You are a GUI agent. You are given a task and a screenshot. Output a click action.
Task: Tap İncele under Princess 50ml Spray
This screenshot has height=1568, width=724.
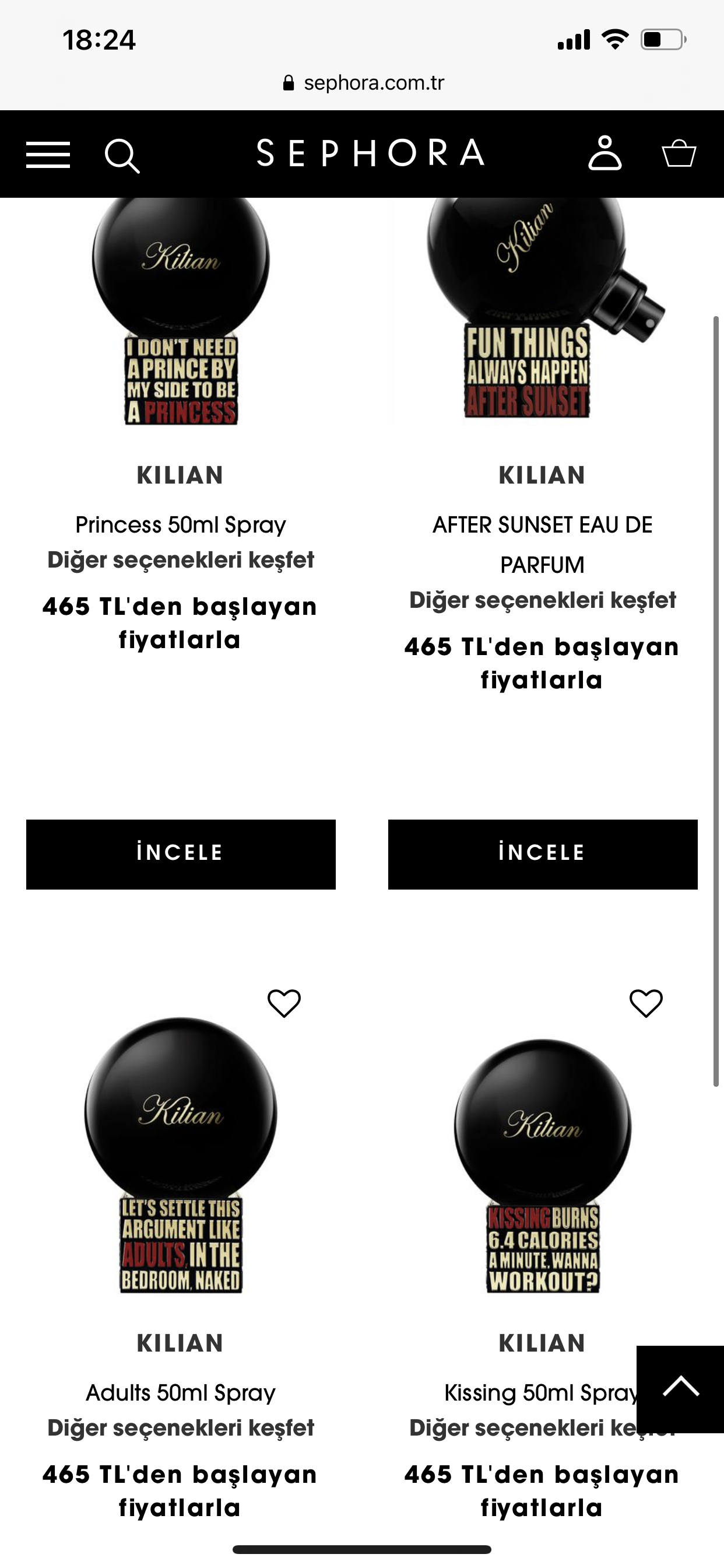tap(181, 854)
